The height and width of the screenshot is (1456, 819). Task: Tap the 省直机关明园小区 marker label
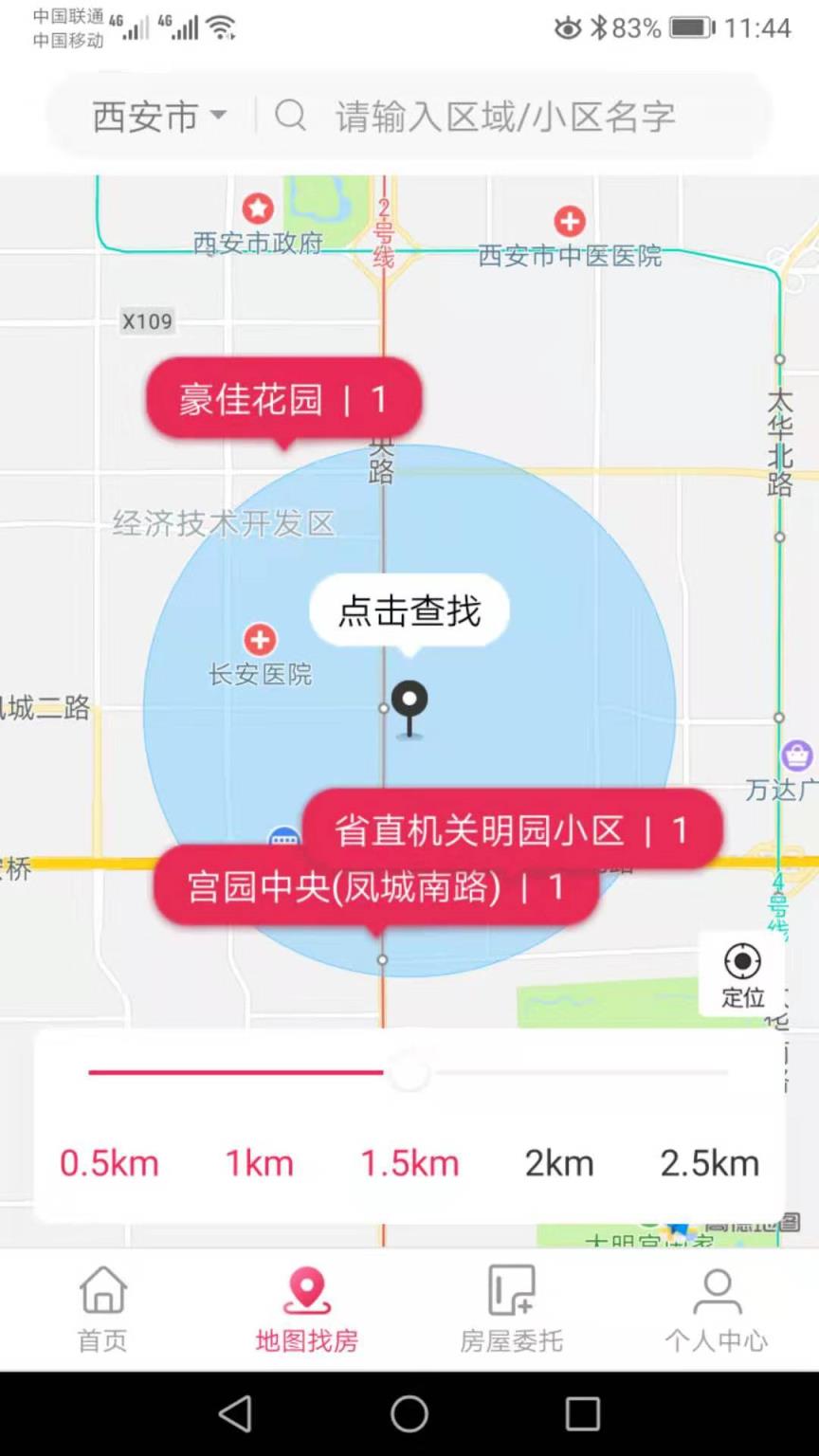tap(515, 829)
